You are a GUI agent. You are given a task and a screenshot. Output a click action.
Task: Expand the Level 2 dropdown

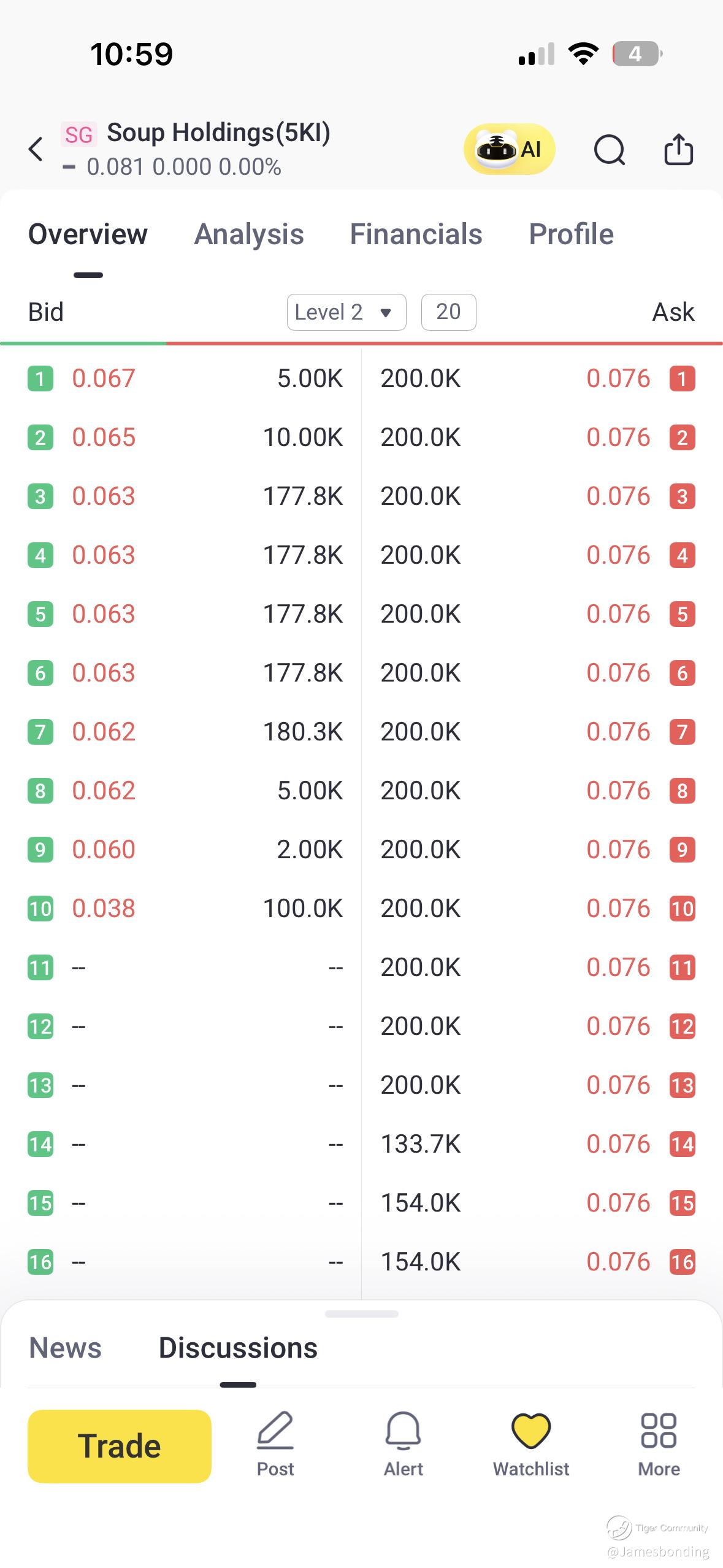pos(346,312)
